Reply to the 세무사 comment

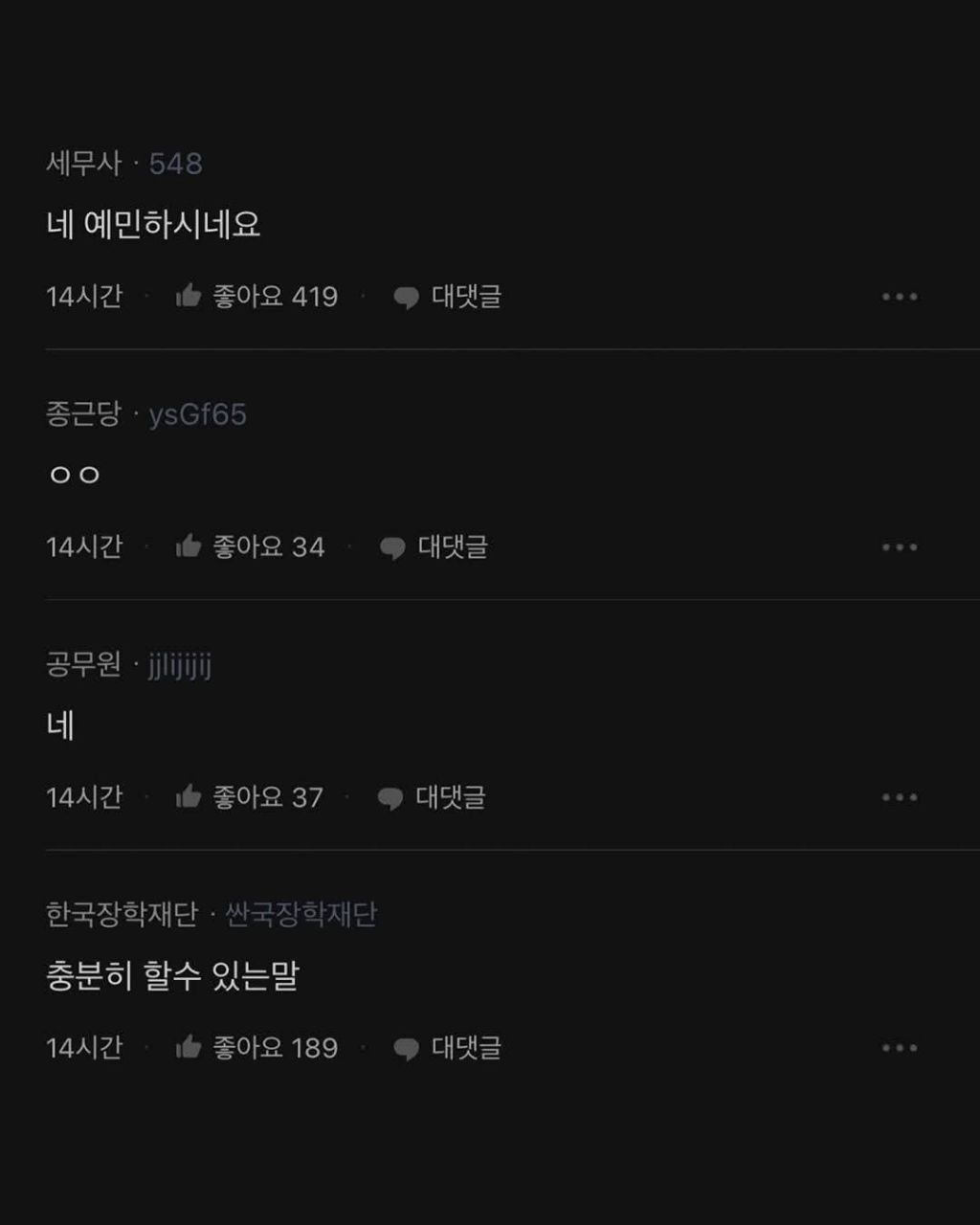click(448, 297)
